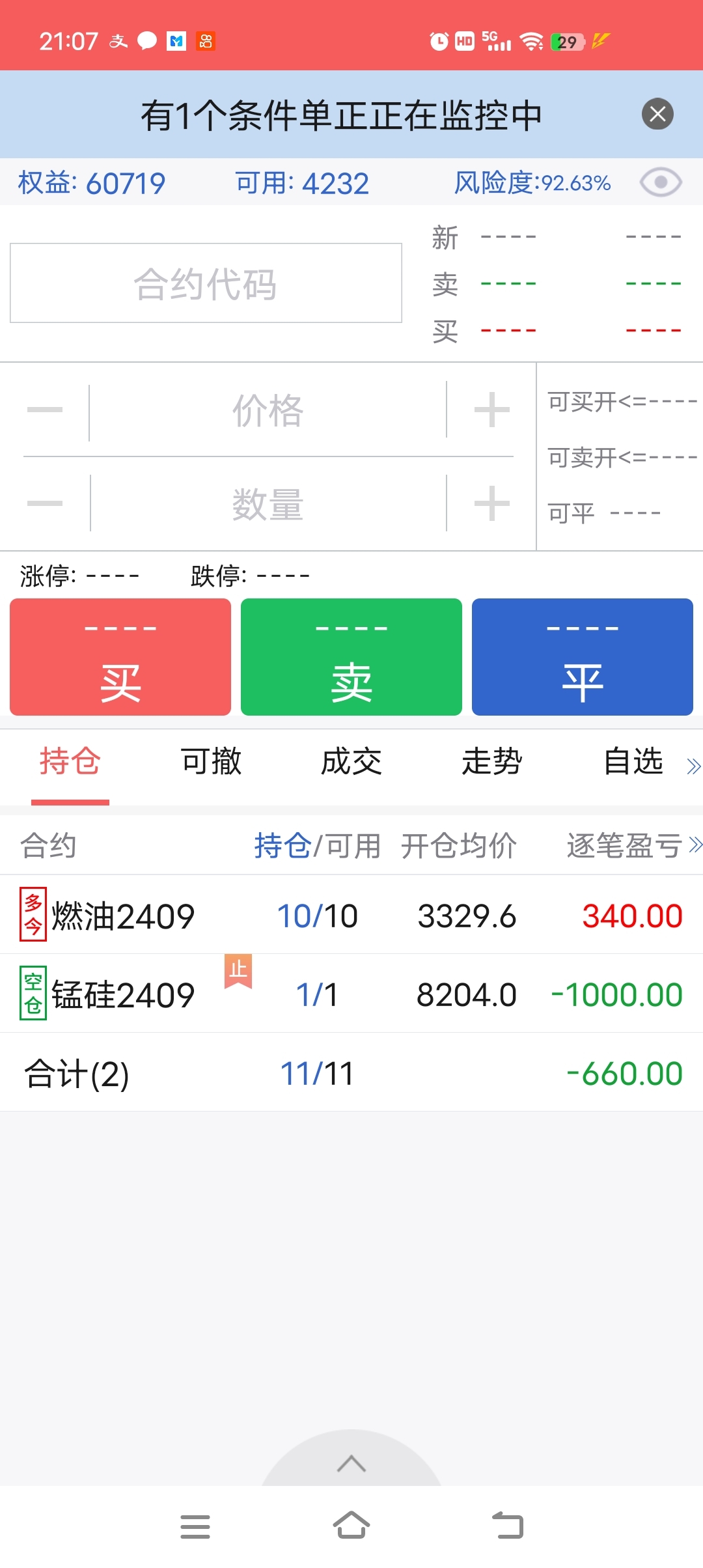Screen dimensions: 703x1568
Task: Increase price with the plus stepper
Action: tap(491, 410)
